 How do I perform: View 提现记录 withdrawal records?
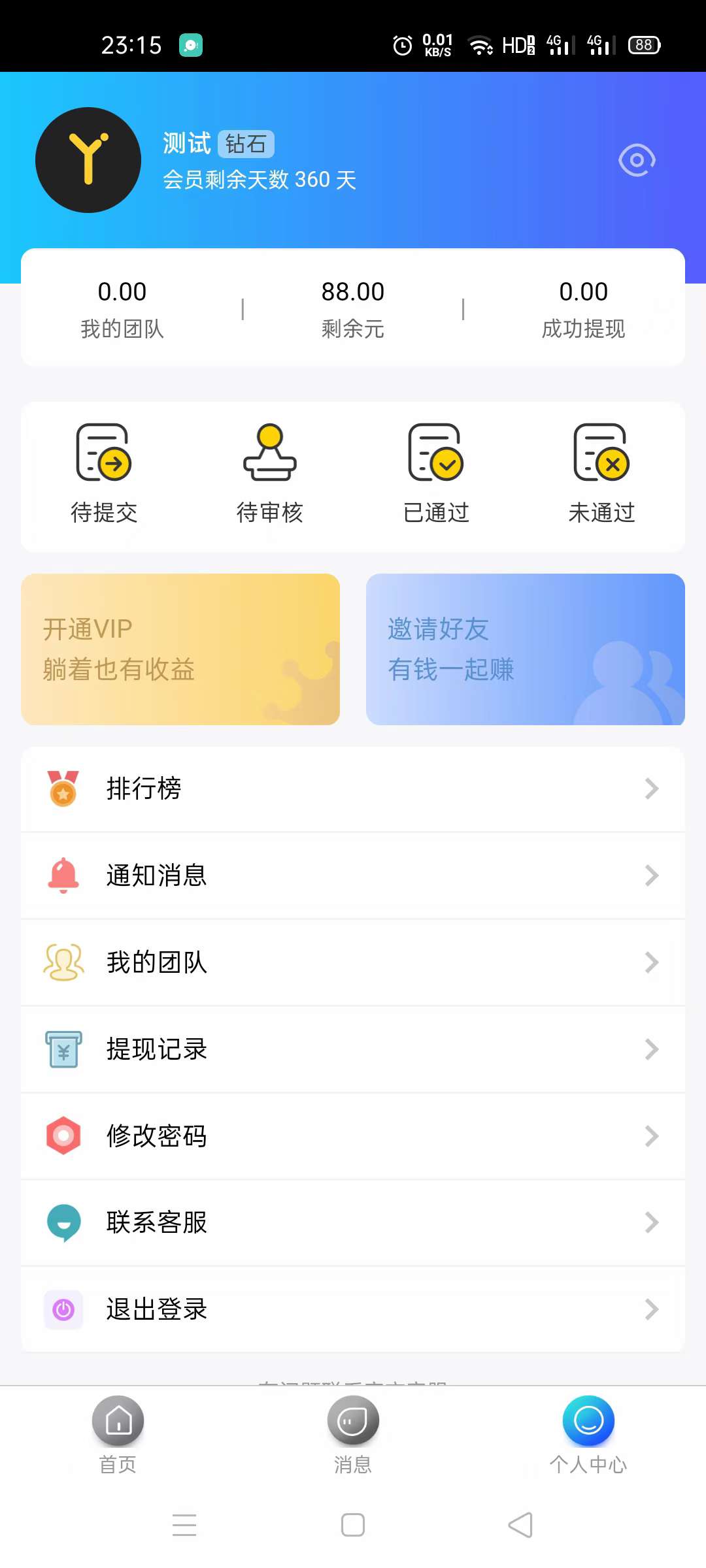(353, 1049)
